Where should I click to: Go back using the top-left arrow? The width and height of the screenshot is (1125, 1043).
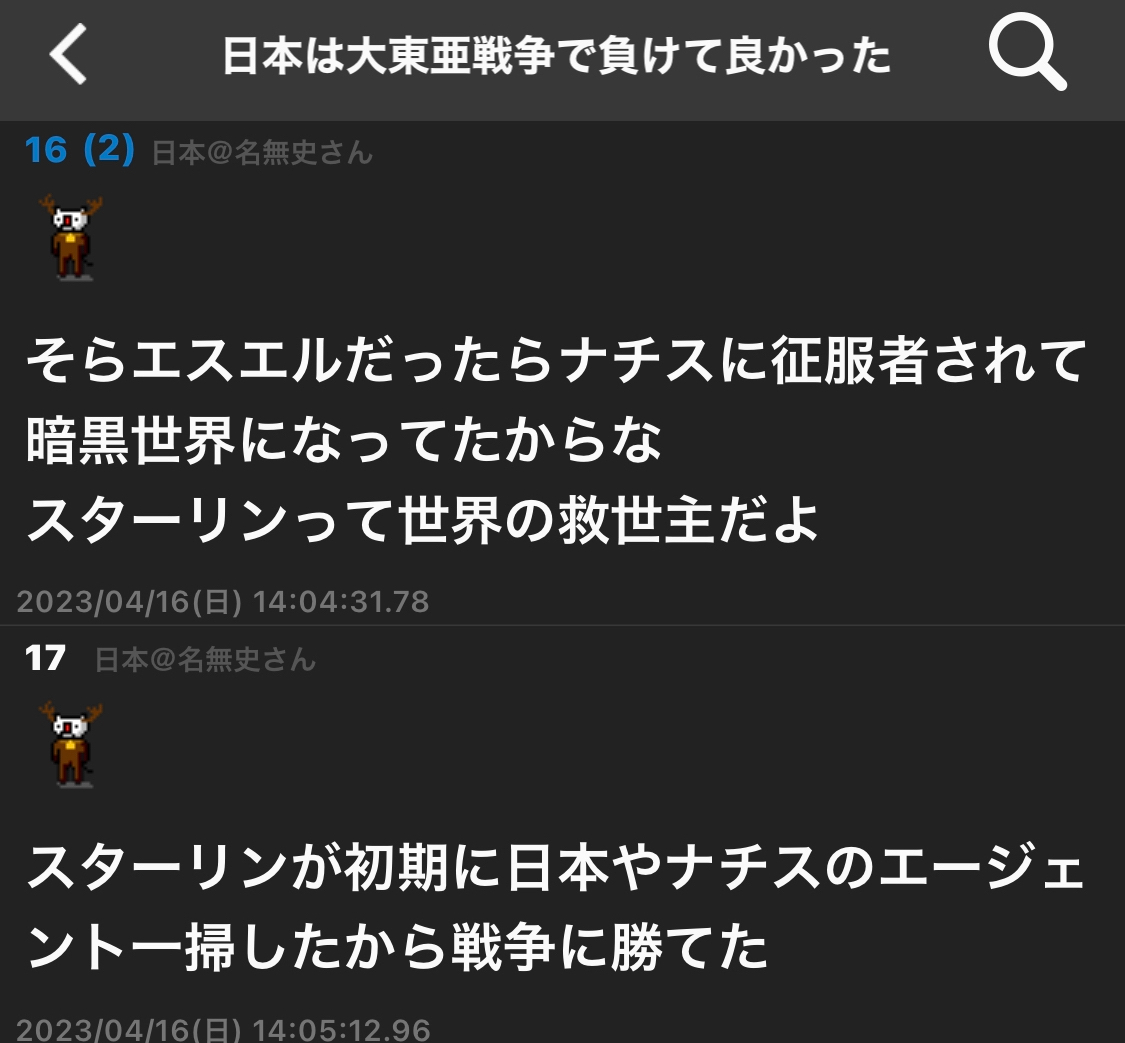coord(68,54)
